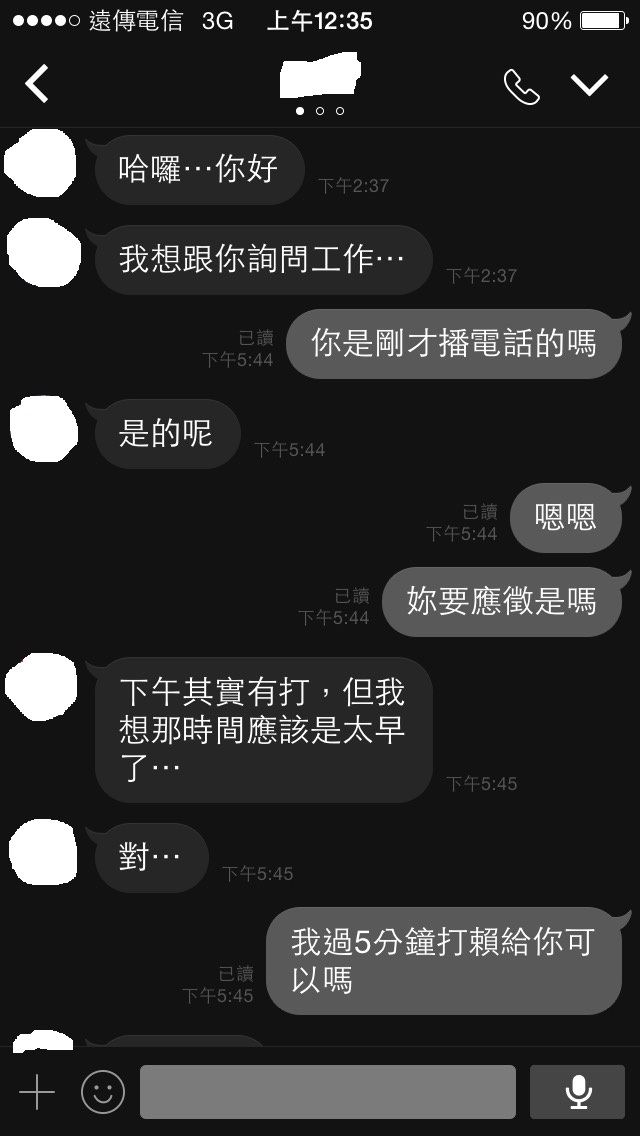
Task: Go back to the chat list
Action: pyautogui.click(x=37, y=83)
